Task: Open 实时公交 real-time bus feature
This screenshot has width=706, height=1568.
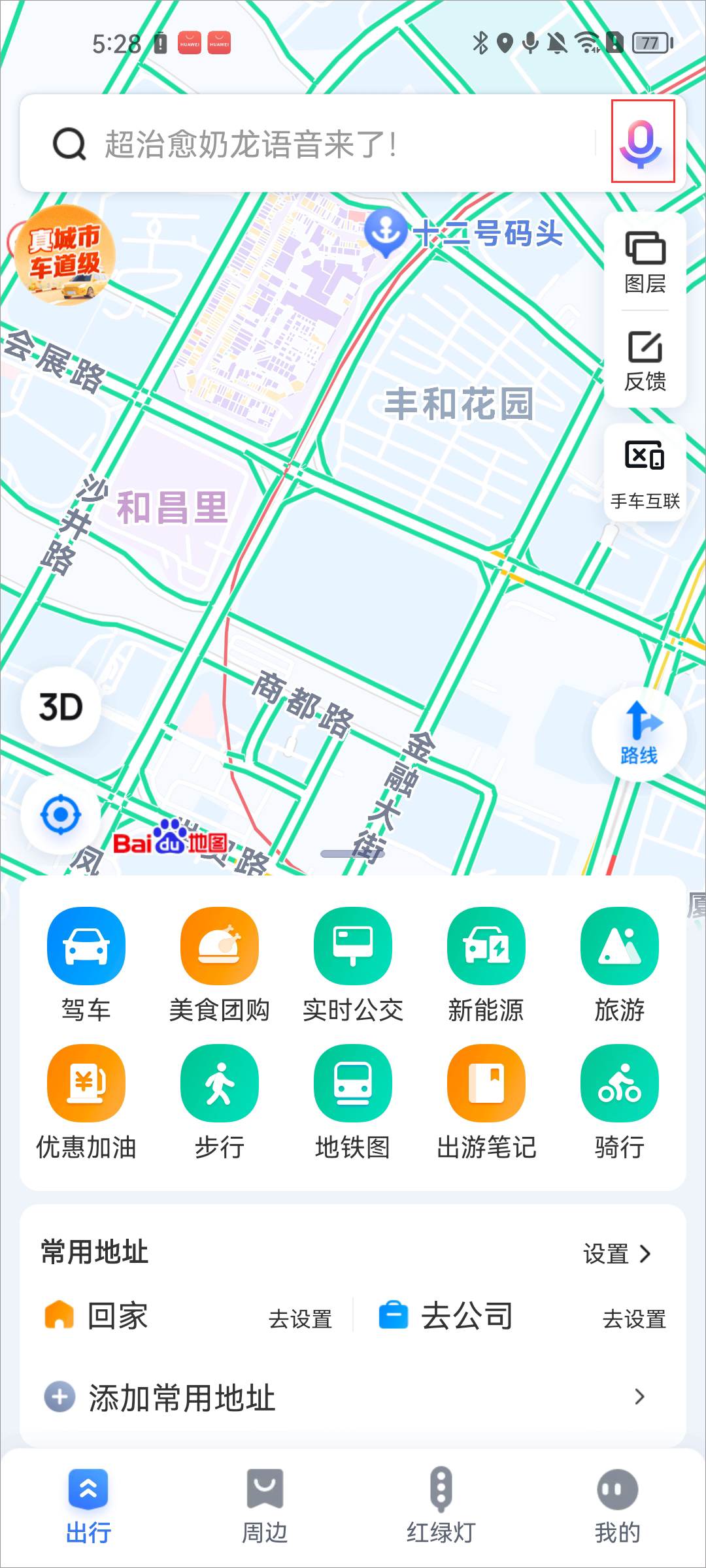Action: click(x=352, y=945)
